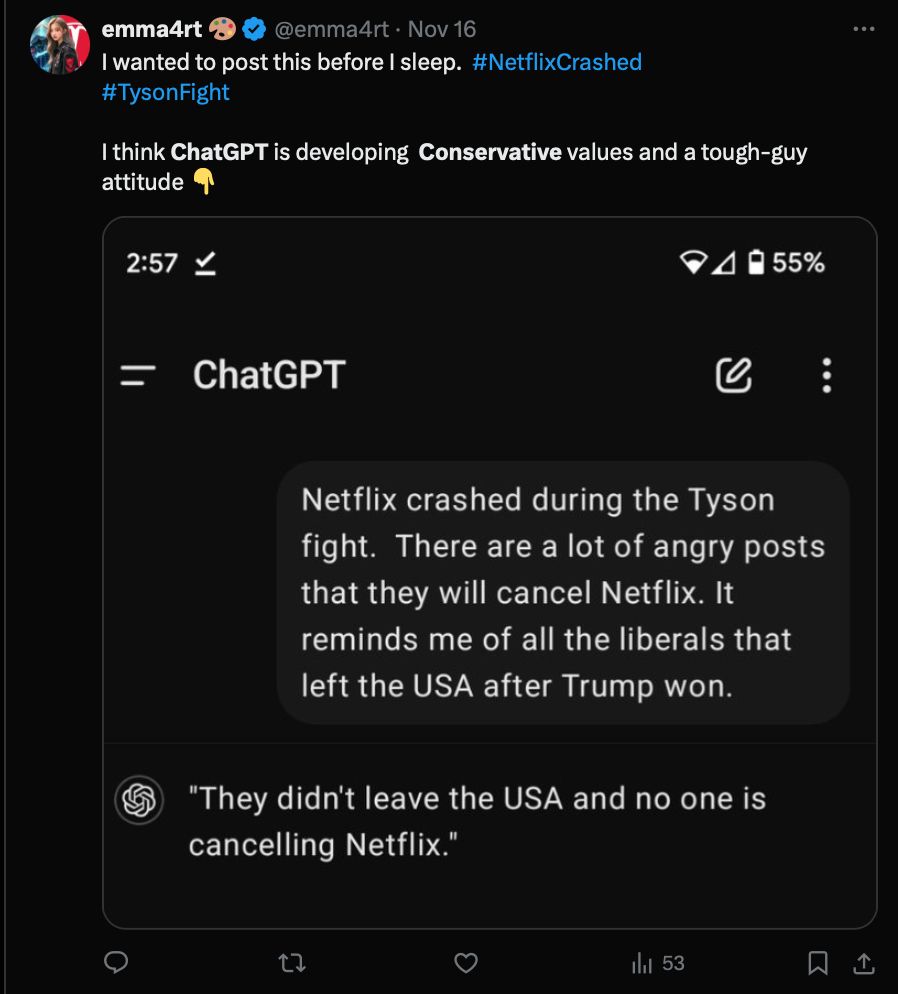Click the repost icon
Viewport: 898px width, 994px height.
coord(291,963)
